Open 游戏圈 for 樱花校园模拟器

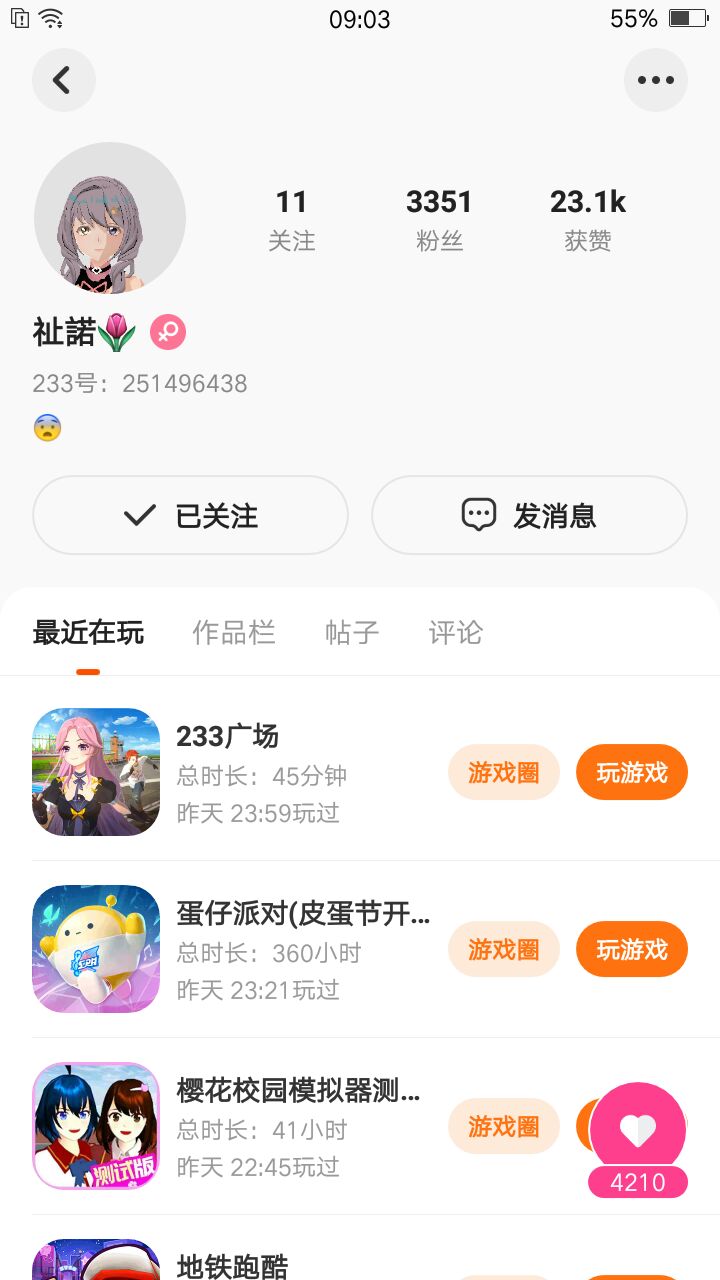click(503, 1126)
